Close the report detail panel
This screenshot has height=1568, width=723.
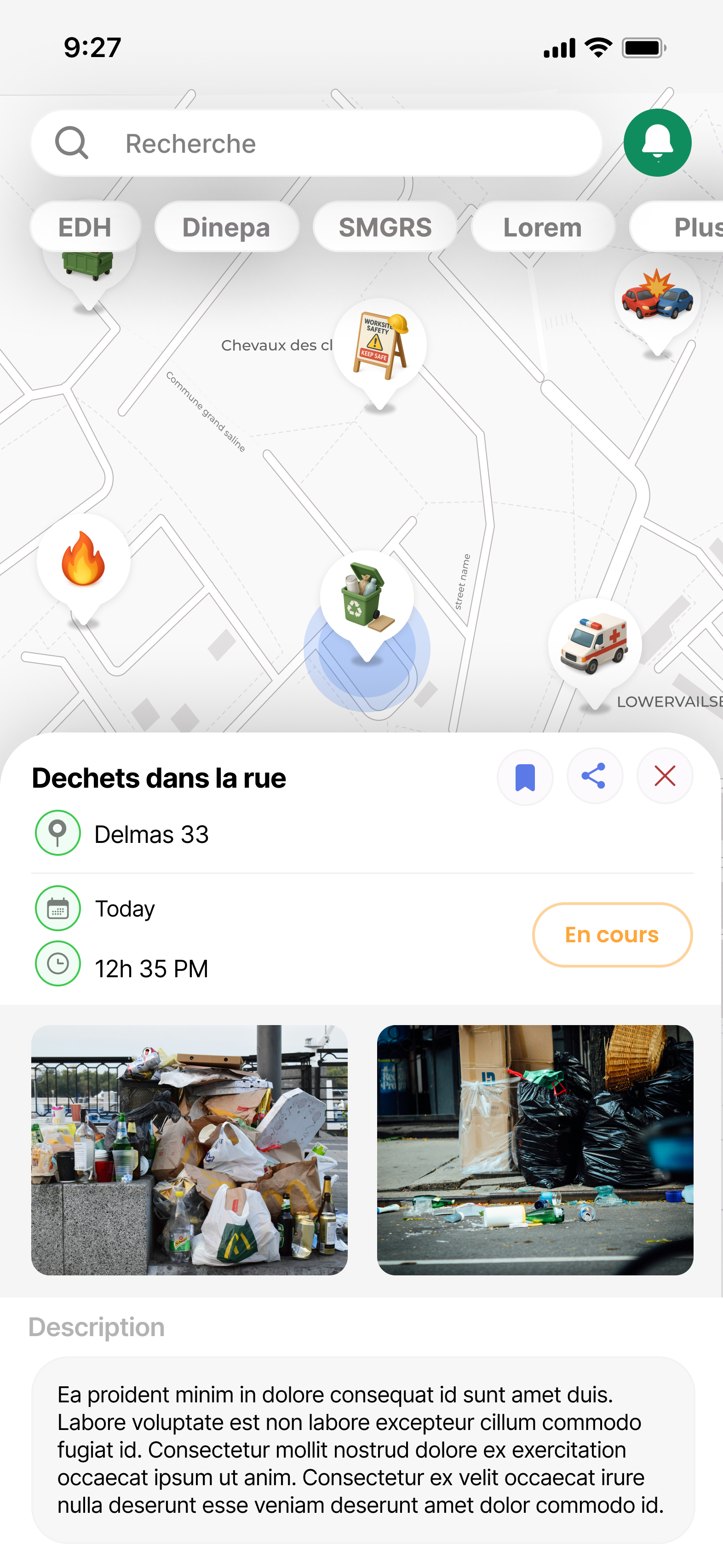(665, 777)
